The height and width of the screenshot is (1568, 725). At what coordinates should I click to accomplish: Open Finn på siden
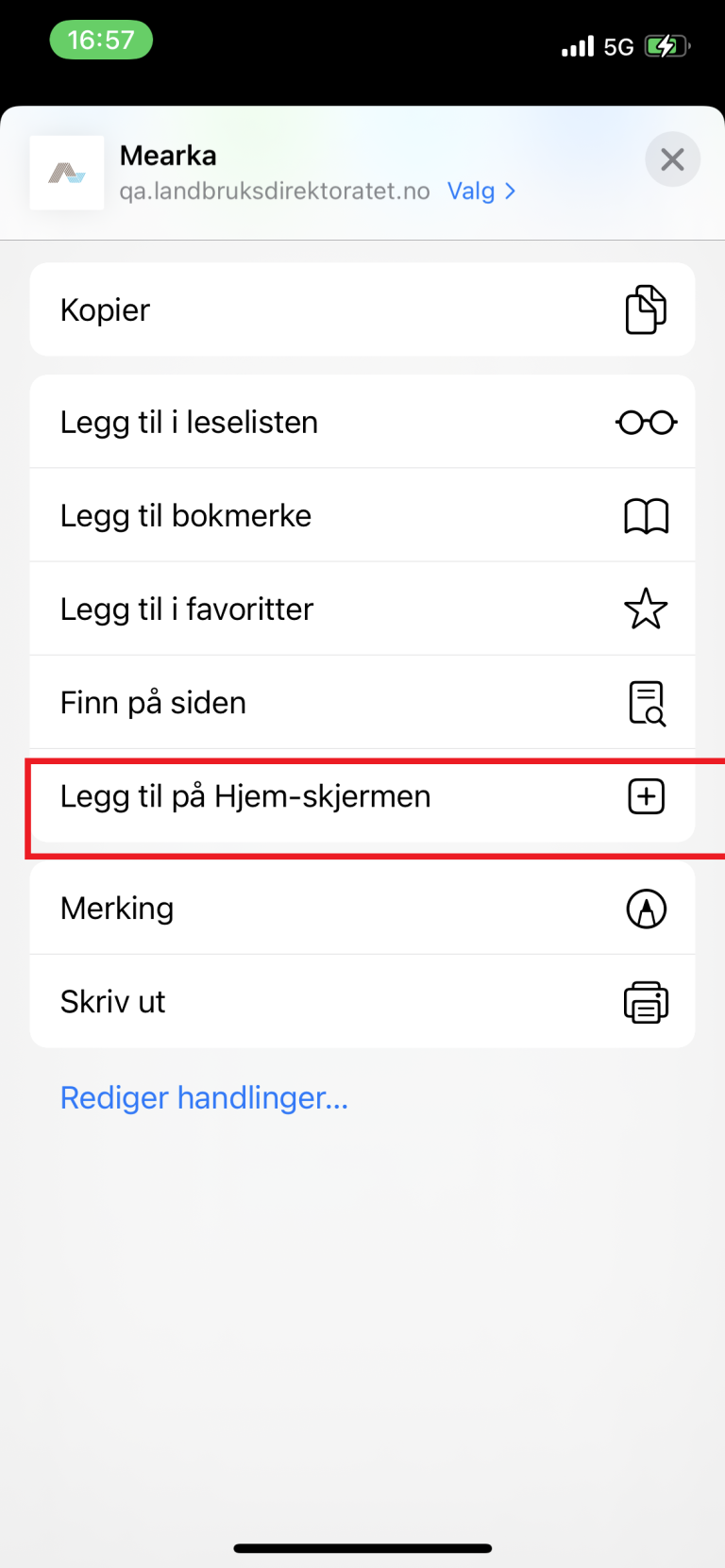coord(362,702)
